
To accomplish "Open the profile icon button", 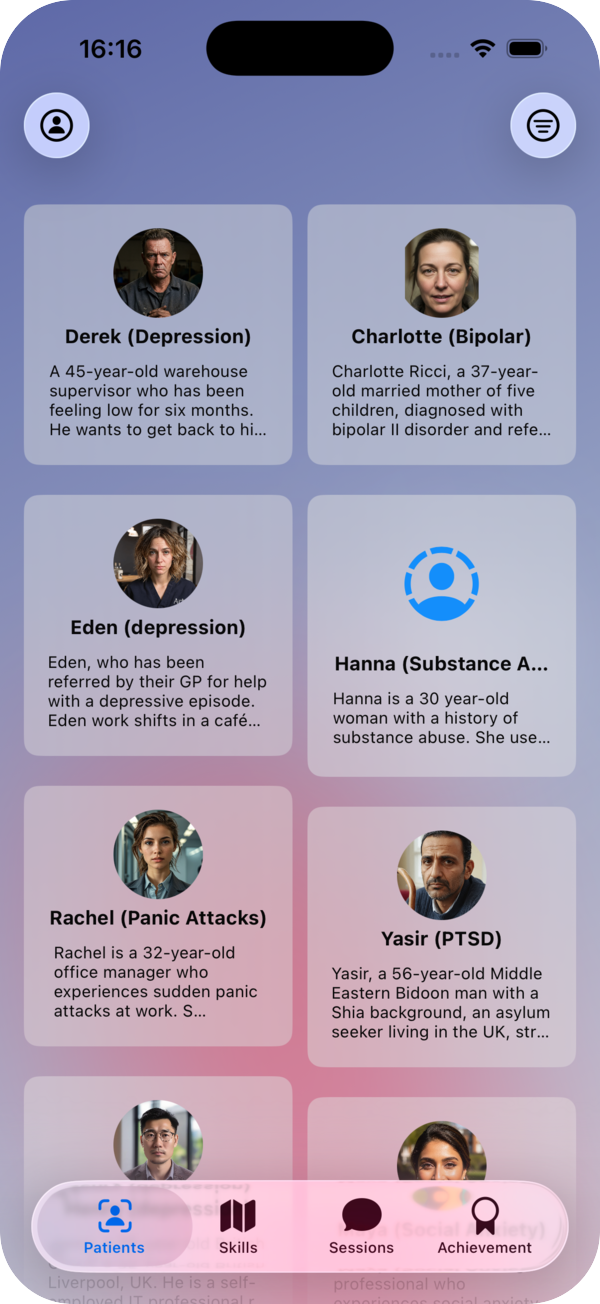I will point(57,125).
